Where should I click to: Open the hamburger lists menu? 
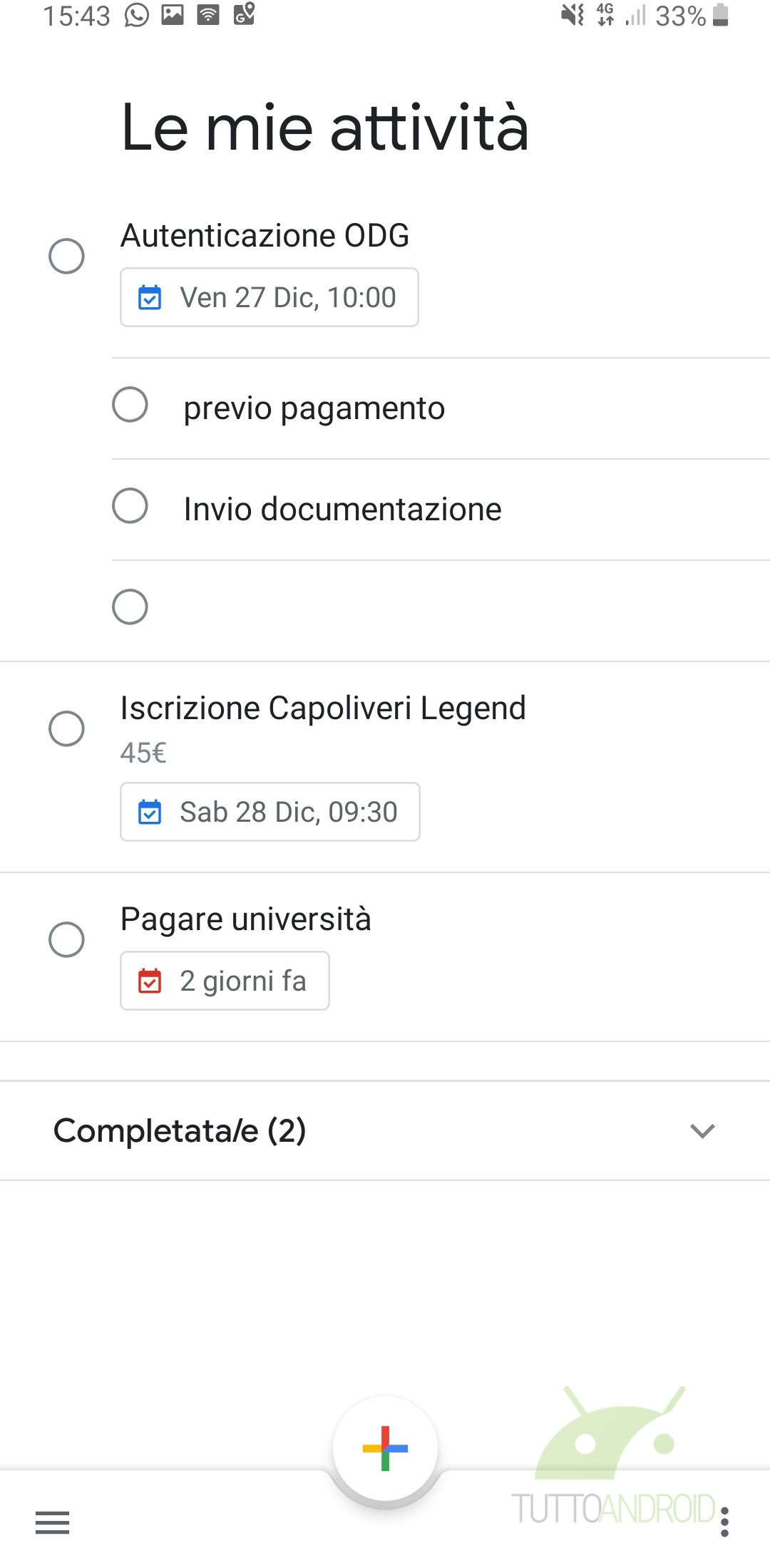(53, 1522)
